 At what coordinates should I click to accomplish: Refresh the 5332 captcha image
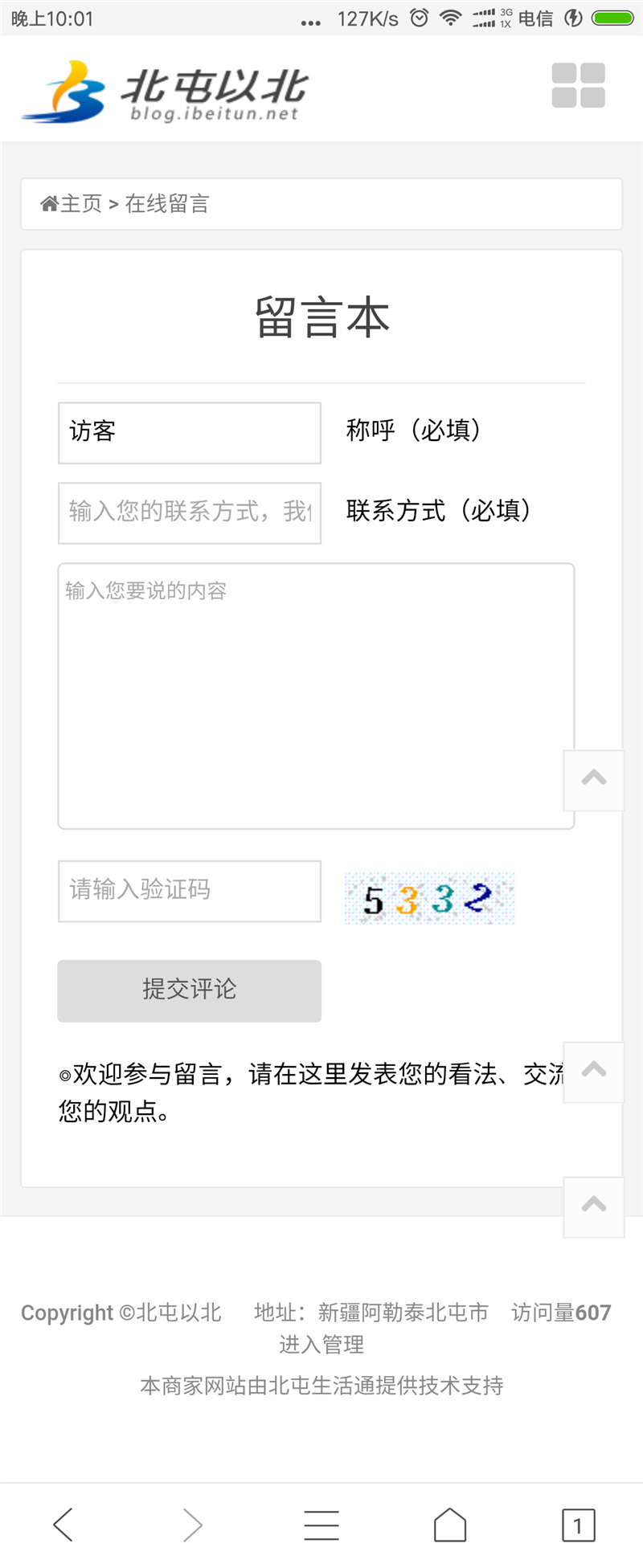[429, 899]
